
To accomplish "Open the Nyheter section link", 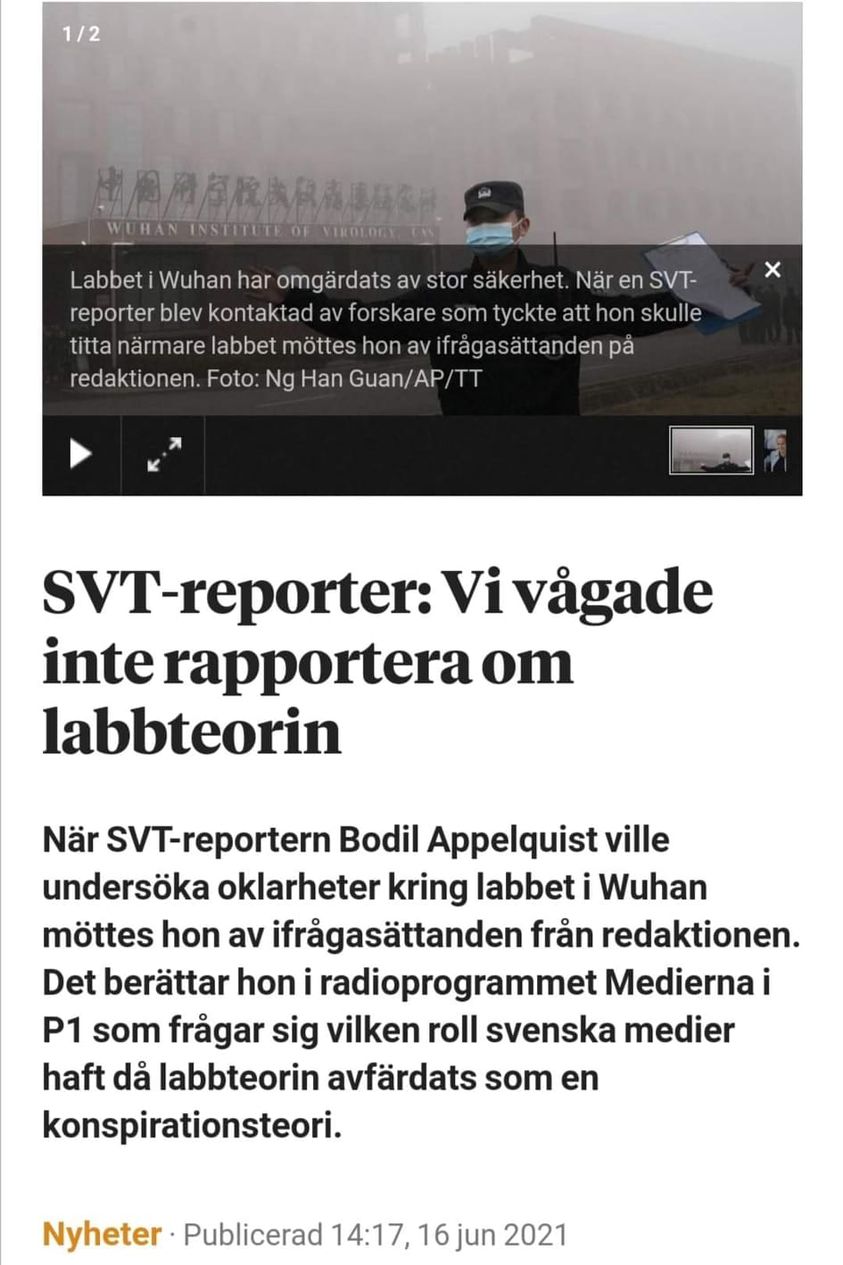I will [98, 1235].
